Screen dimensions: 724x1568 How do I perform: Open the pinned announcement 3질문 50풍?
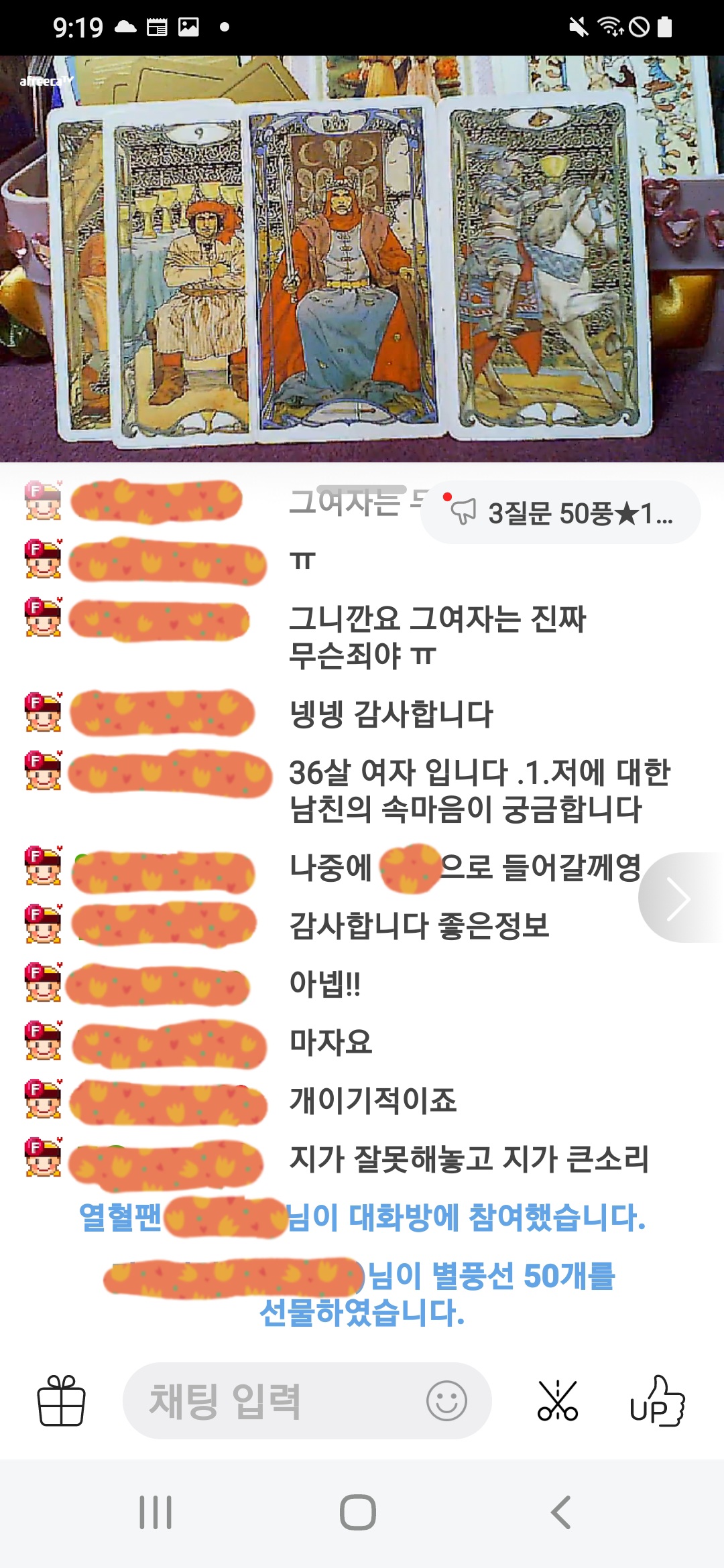(562, 513)
